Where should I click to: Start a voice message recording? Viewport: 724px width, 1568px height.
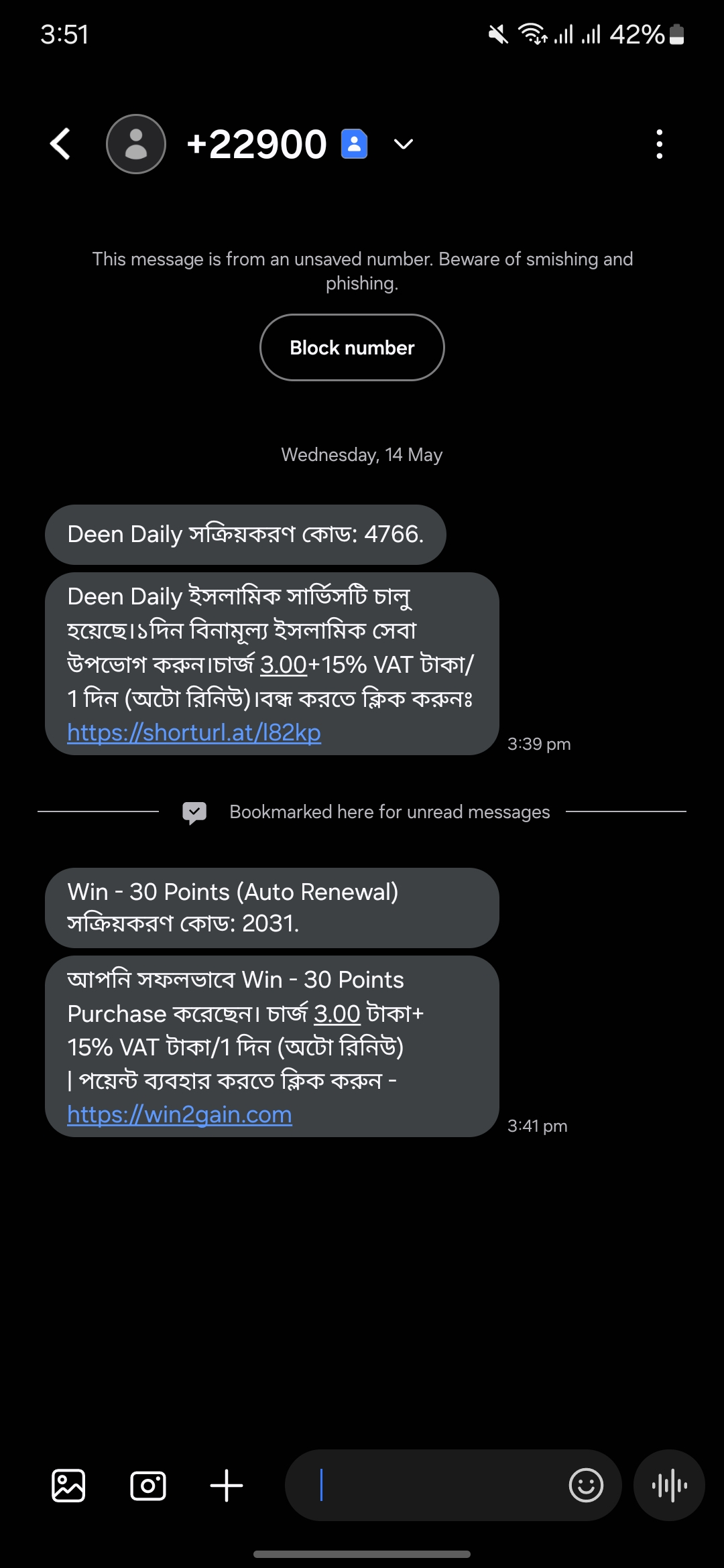click(669, 1486)
